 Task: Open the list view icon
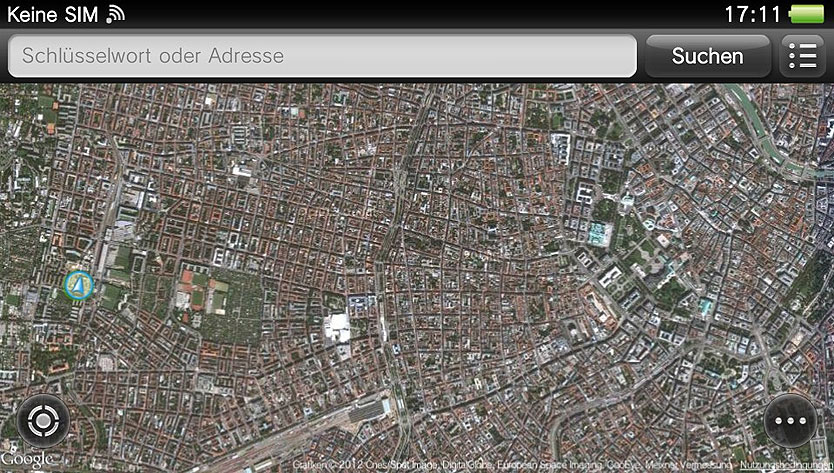pos(803,56)
